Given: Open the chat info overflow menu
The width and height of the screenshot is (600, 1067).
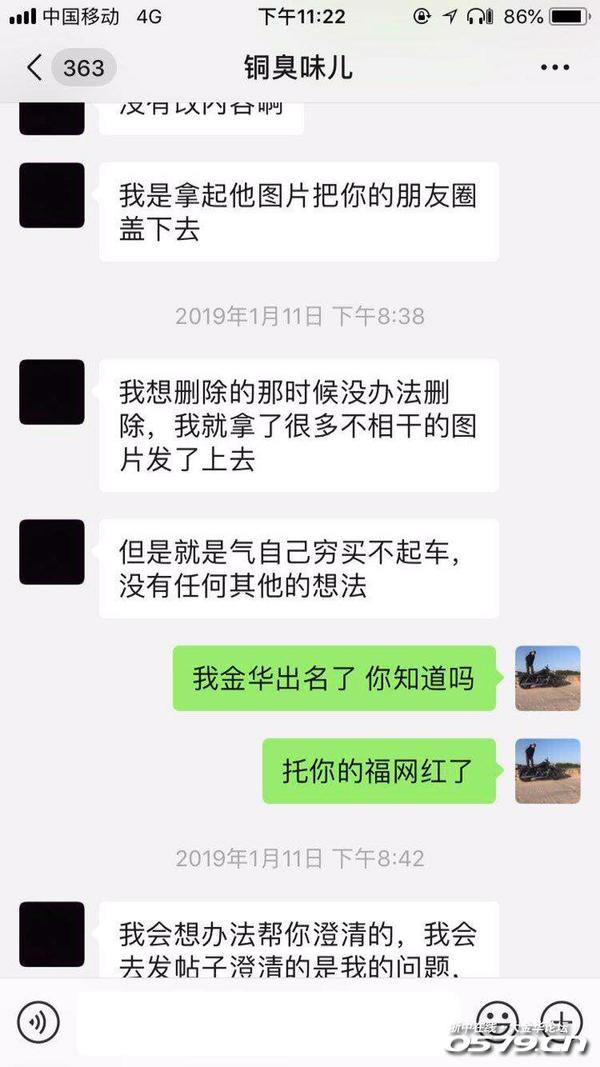Looking at the screenshot, I should [554, 68].
